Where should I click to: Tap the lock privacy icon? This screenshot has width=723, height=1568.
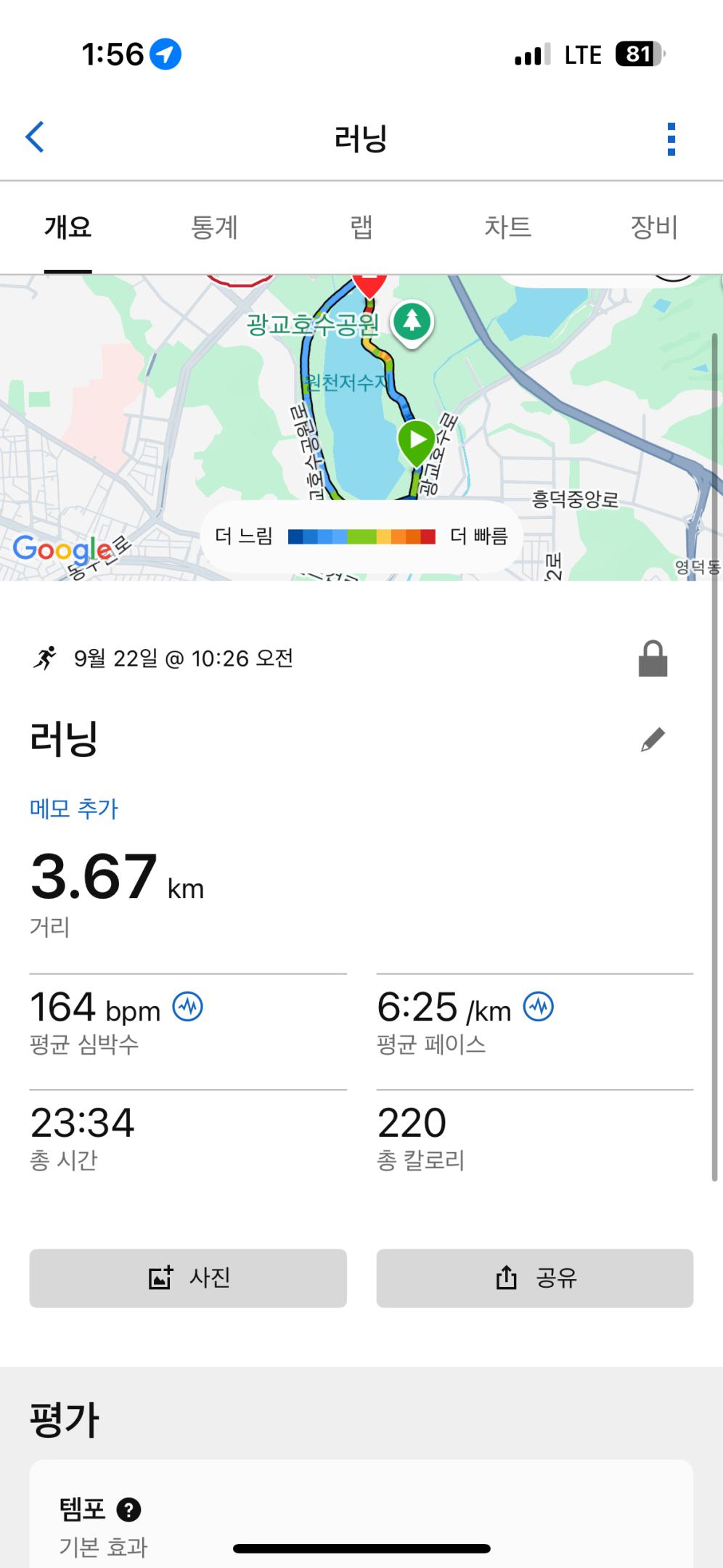tap(653, 658)
